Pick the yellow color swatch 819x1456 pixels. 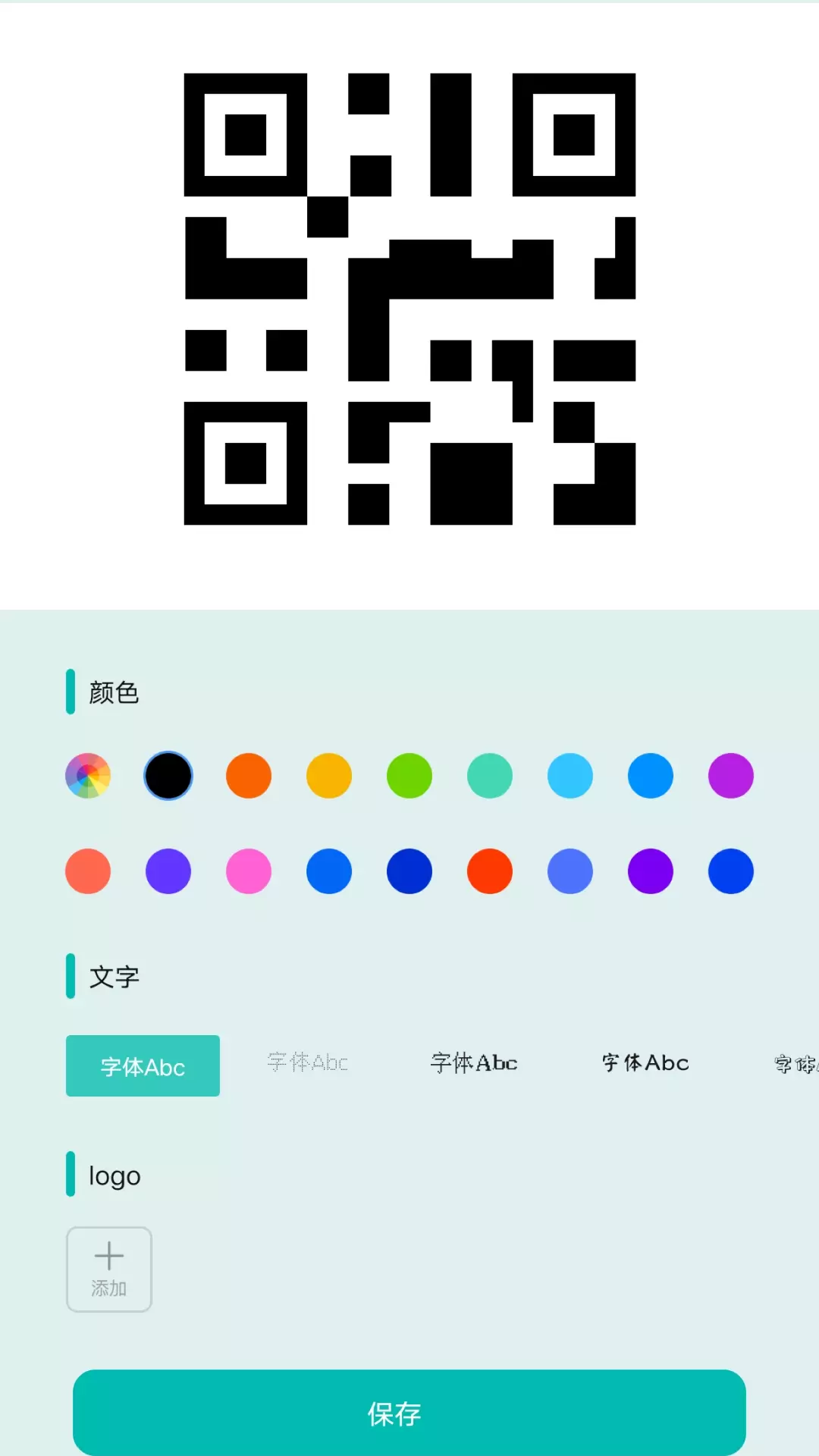pos(329,776)
